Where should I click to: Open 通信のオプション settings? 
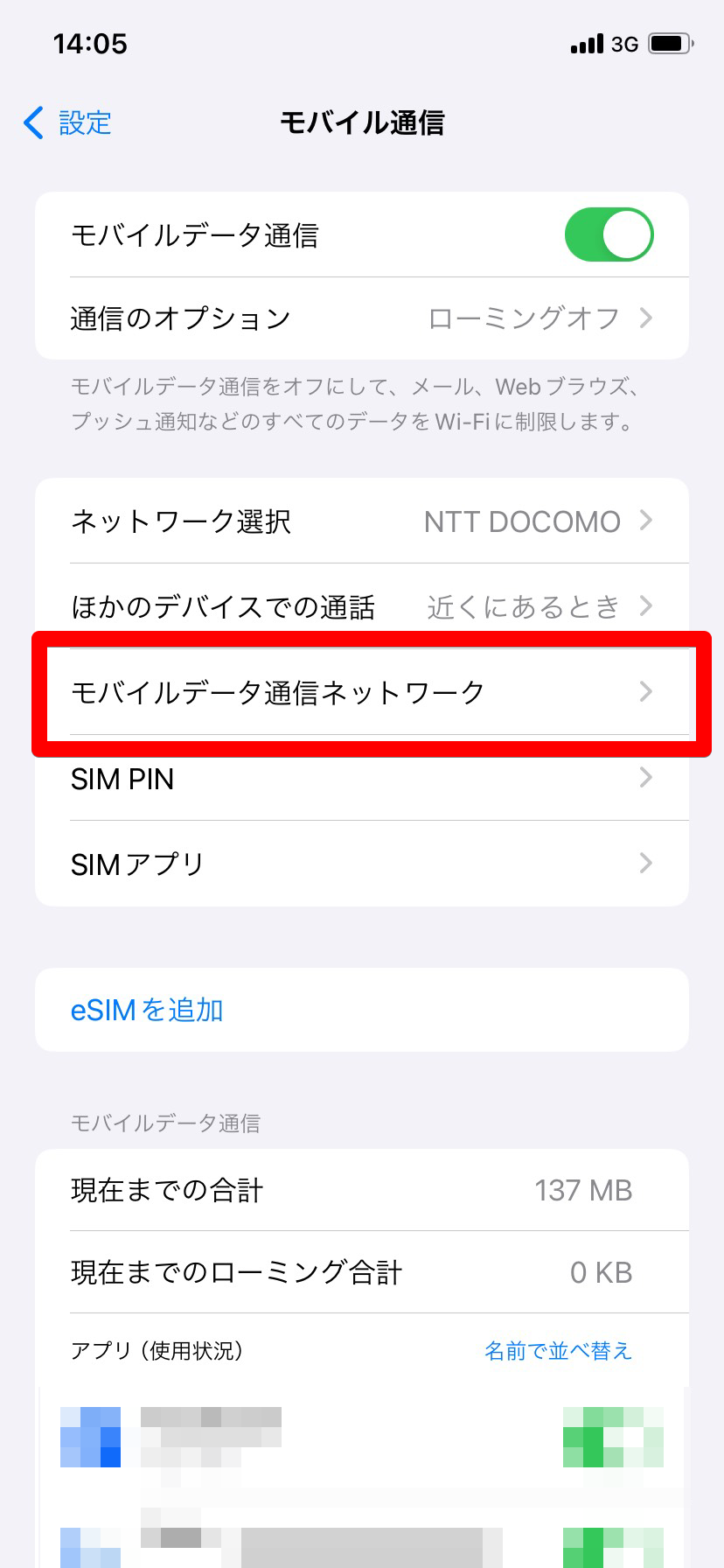point(362,318)
